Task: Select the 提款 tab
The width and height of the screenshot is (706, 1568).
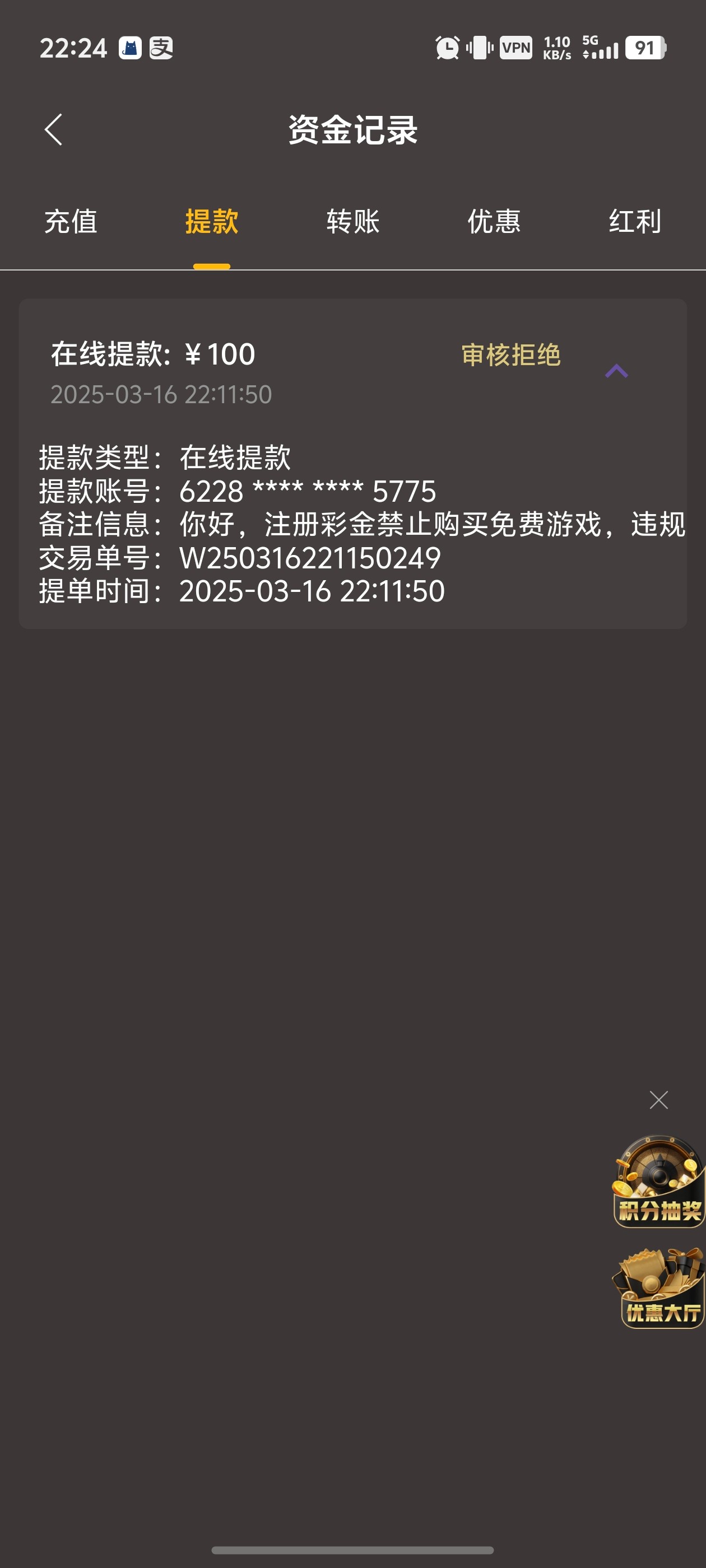Action: (211, 221)
